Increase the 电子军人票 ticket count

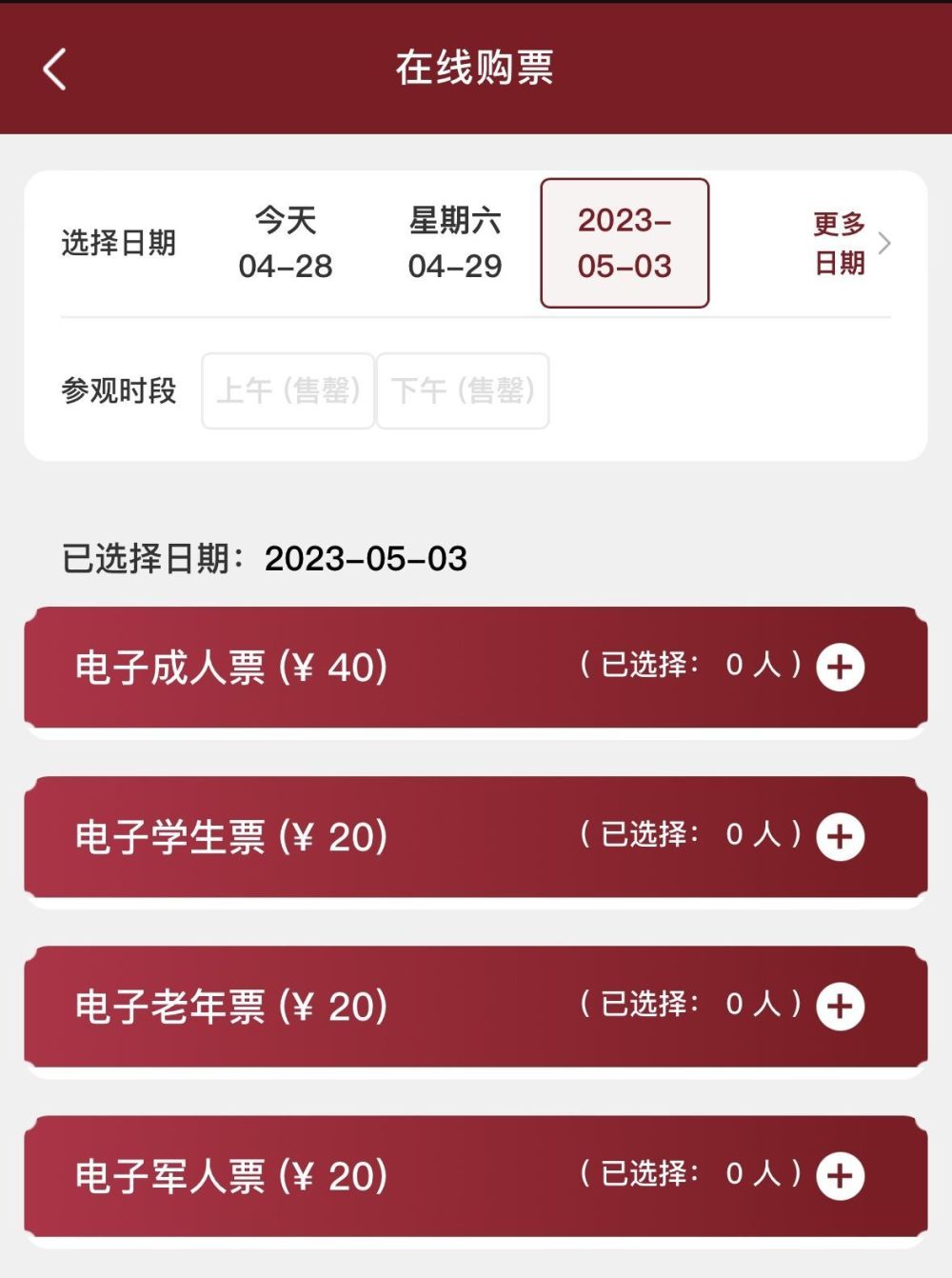pos(840,1175)
